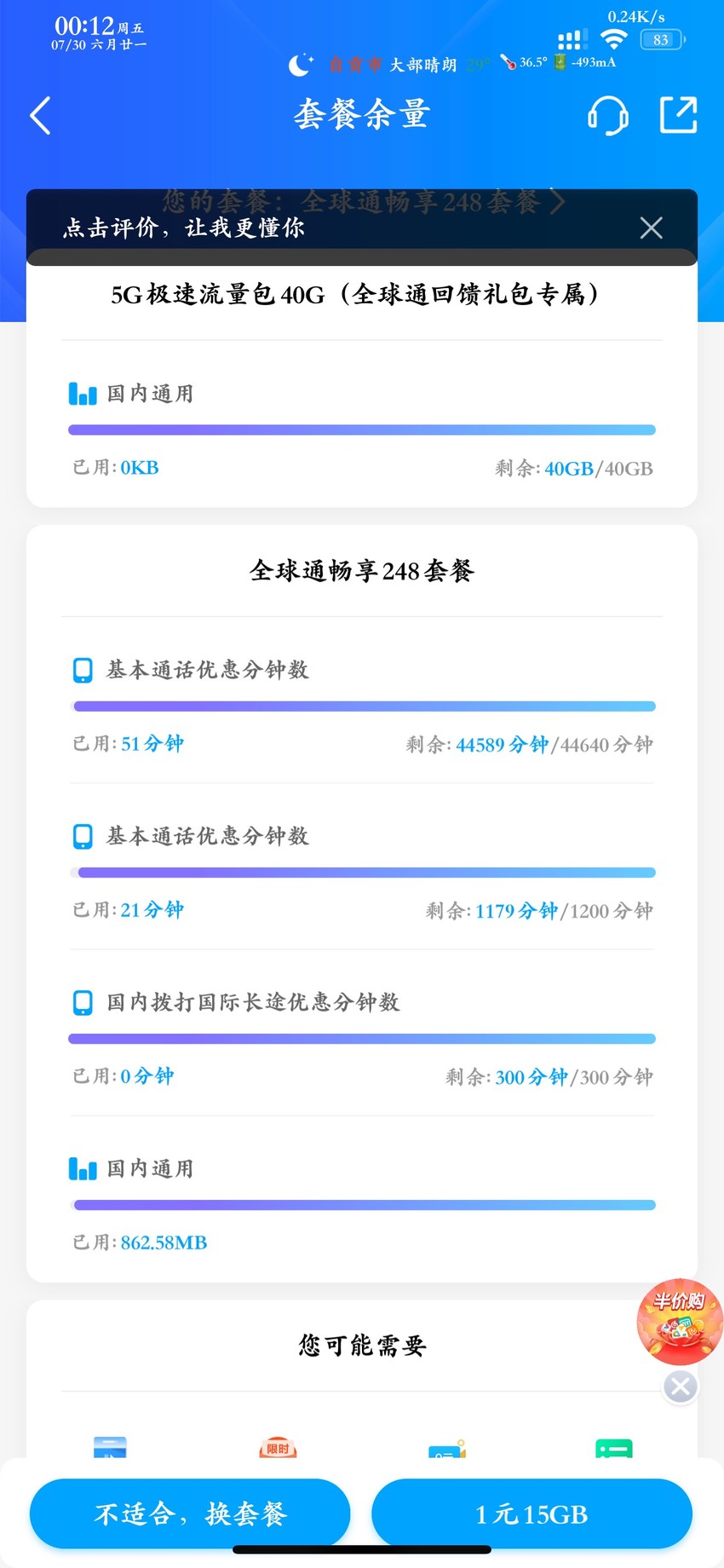The image size is (724, 1568).
Task: Open the 半价购 floating promotion
Action: click(680, 1321)
